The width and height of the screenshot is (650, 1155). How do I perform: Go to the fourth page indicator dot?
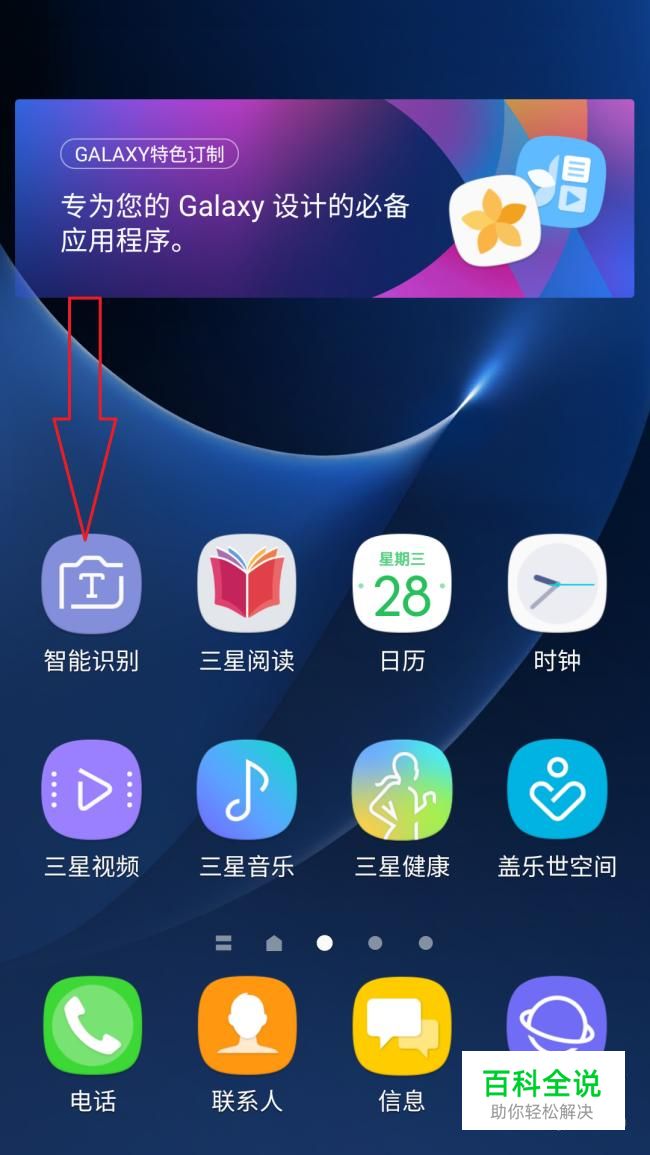point(375,943)
